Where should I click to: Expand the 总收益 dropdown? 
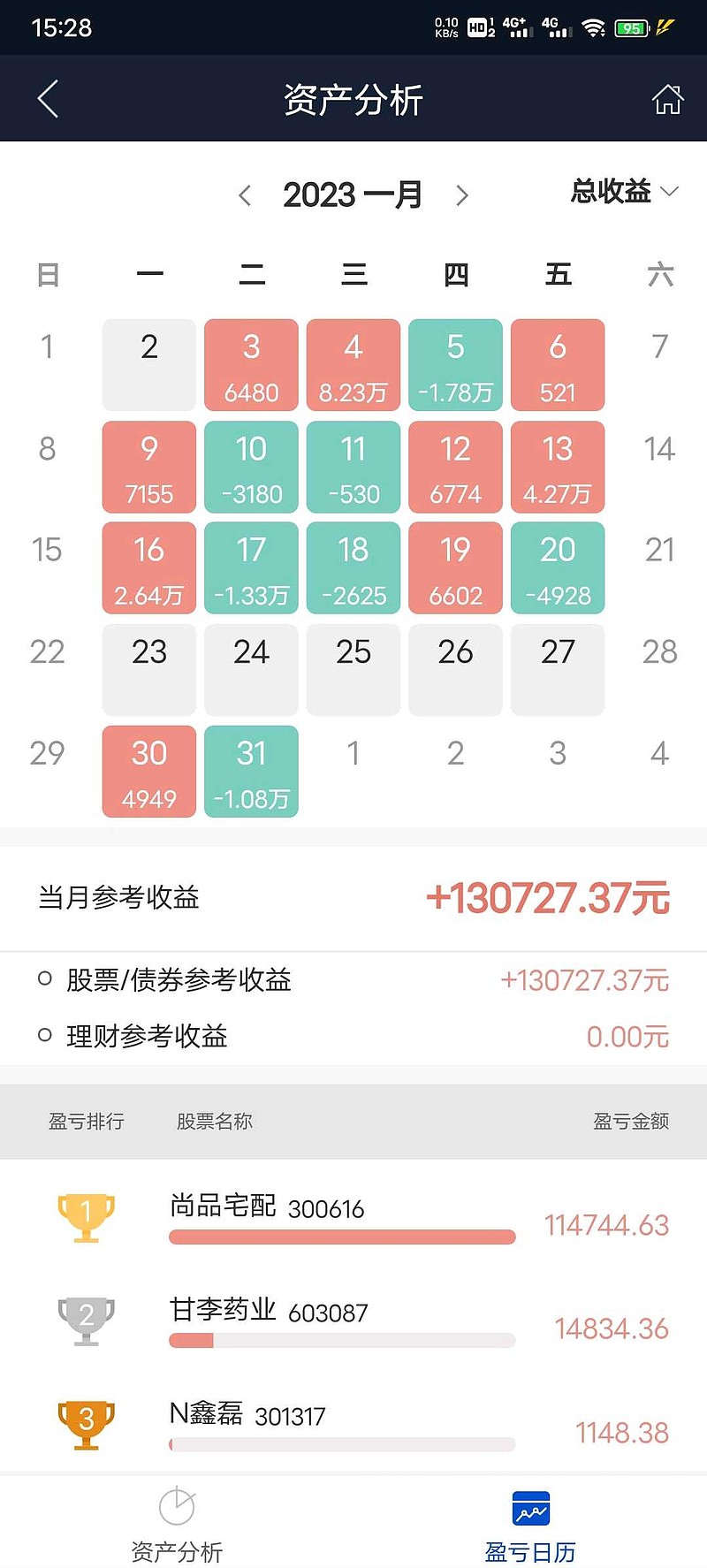(624, 191)
